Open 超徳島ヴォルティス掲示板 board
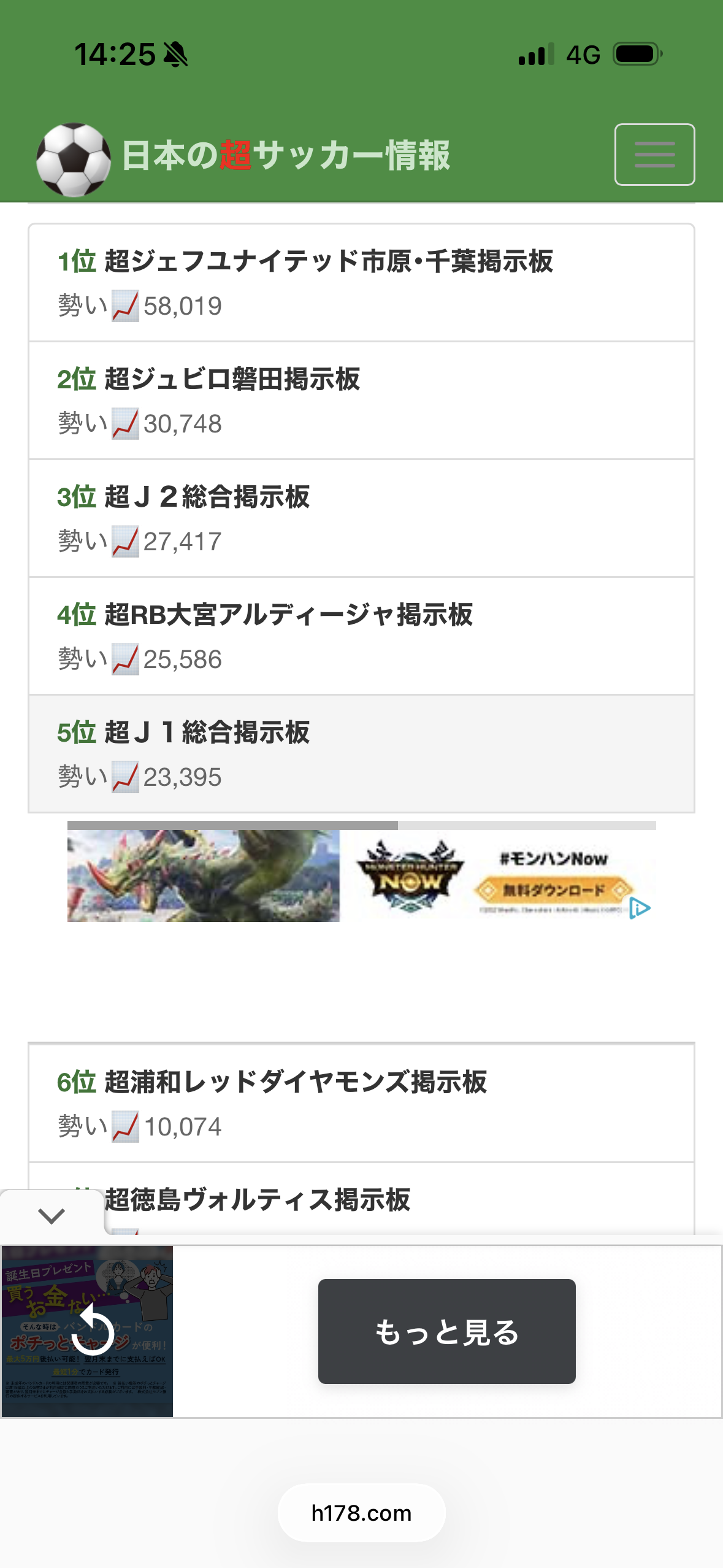 pyautogui.click(x=258, y=1200)
